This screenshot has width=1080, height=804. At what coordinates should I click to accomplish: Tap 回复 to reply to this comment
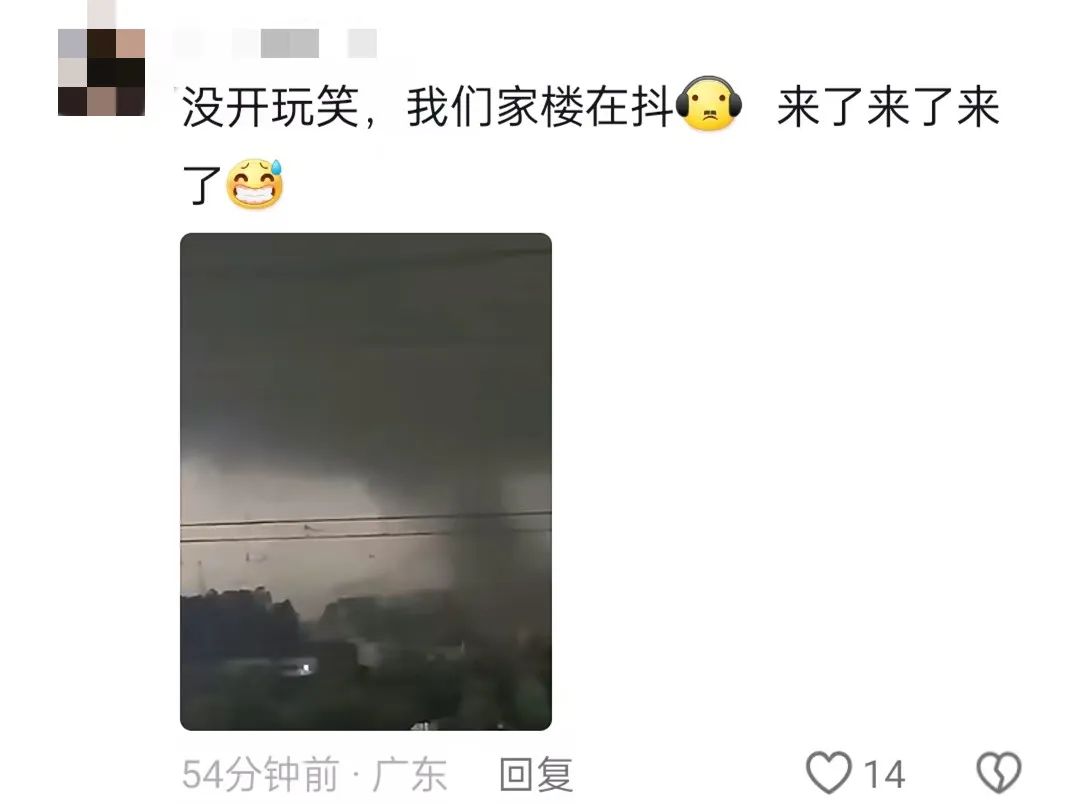pos(535,775)
